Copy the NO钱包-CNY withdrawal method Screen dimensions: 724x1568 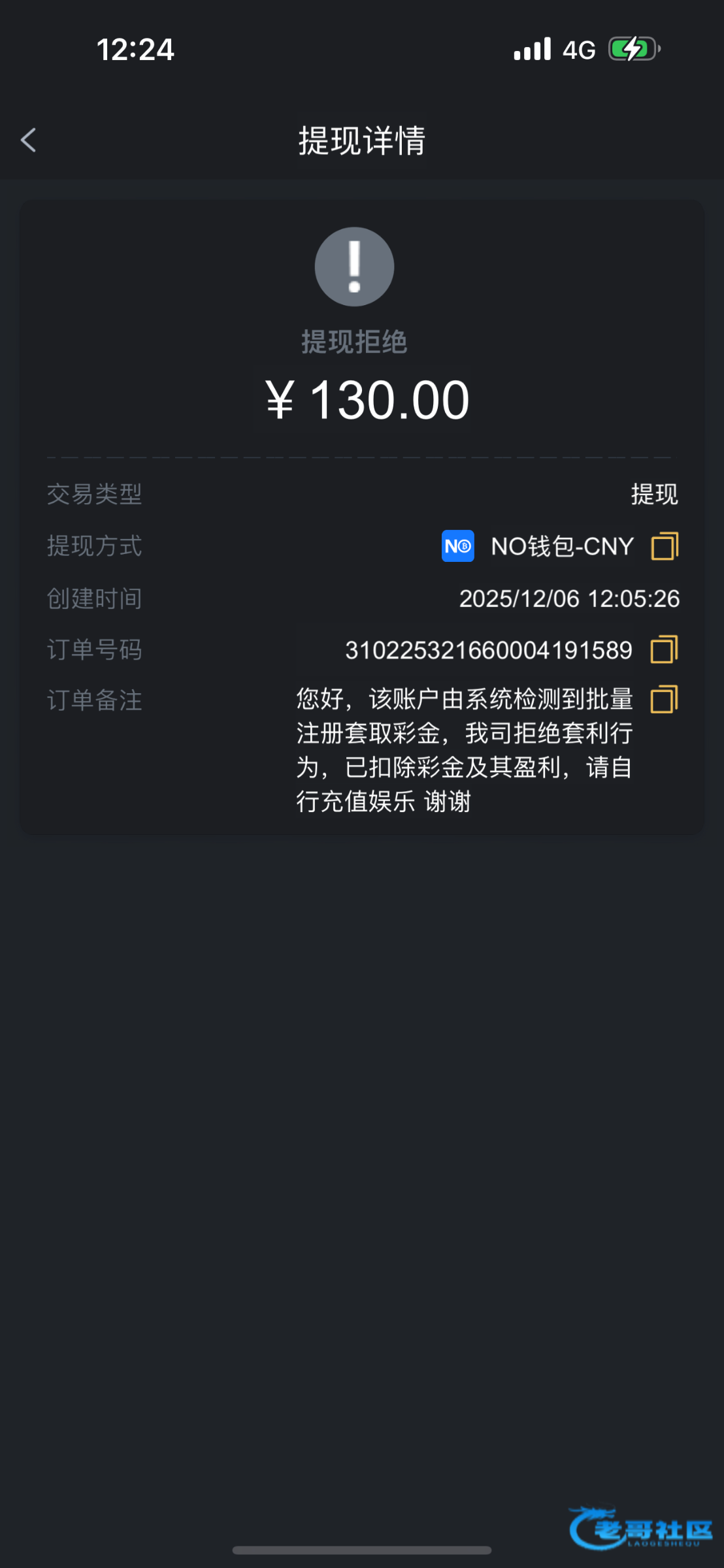click(x=665, y=546)
